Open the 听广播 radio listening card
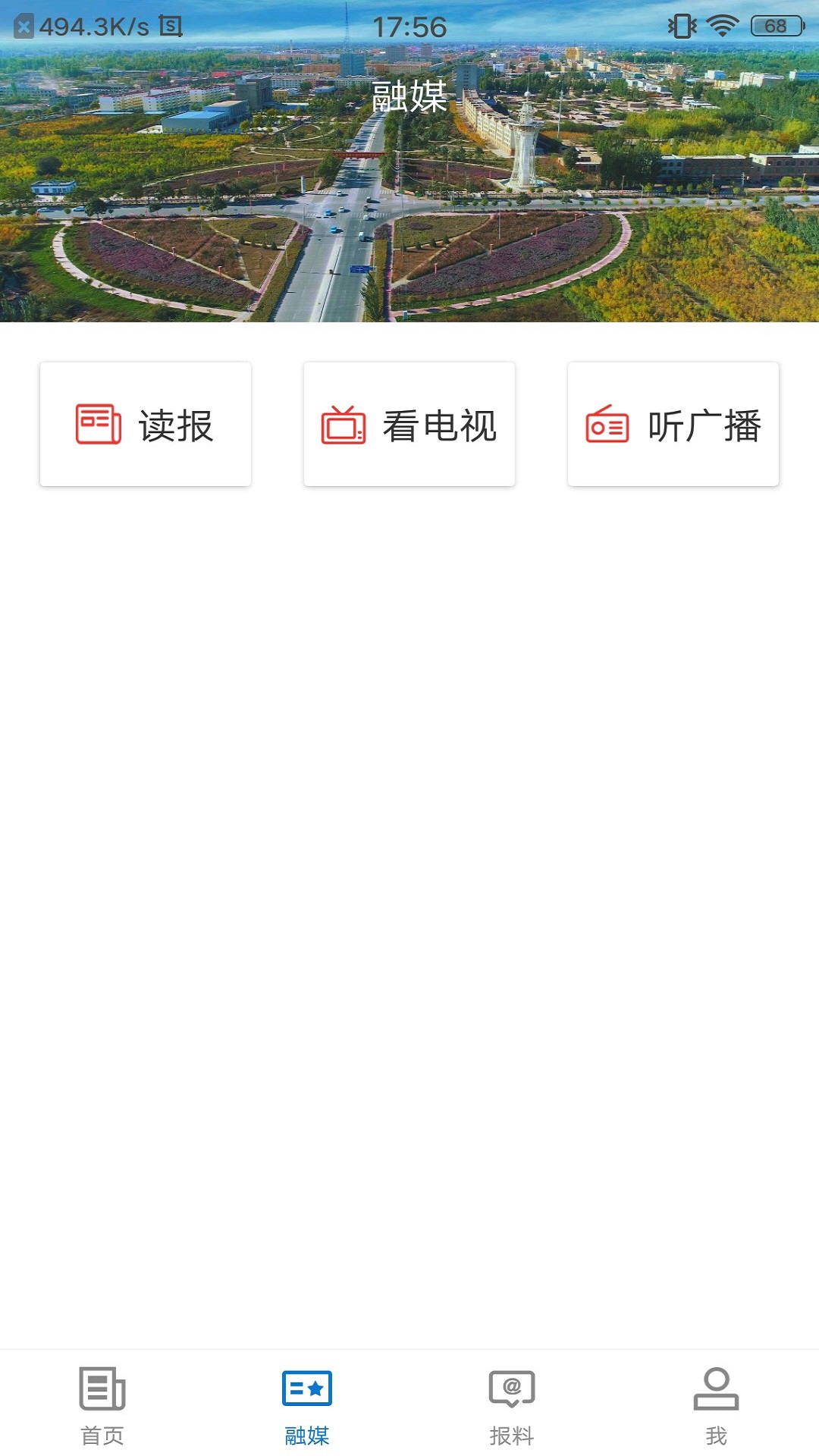This screenshot has height=1456, width=819. coord(673,425)
